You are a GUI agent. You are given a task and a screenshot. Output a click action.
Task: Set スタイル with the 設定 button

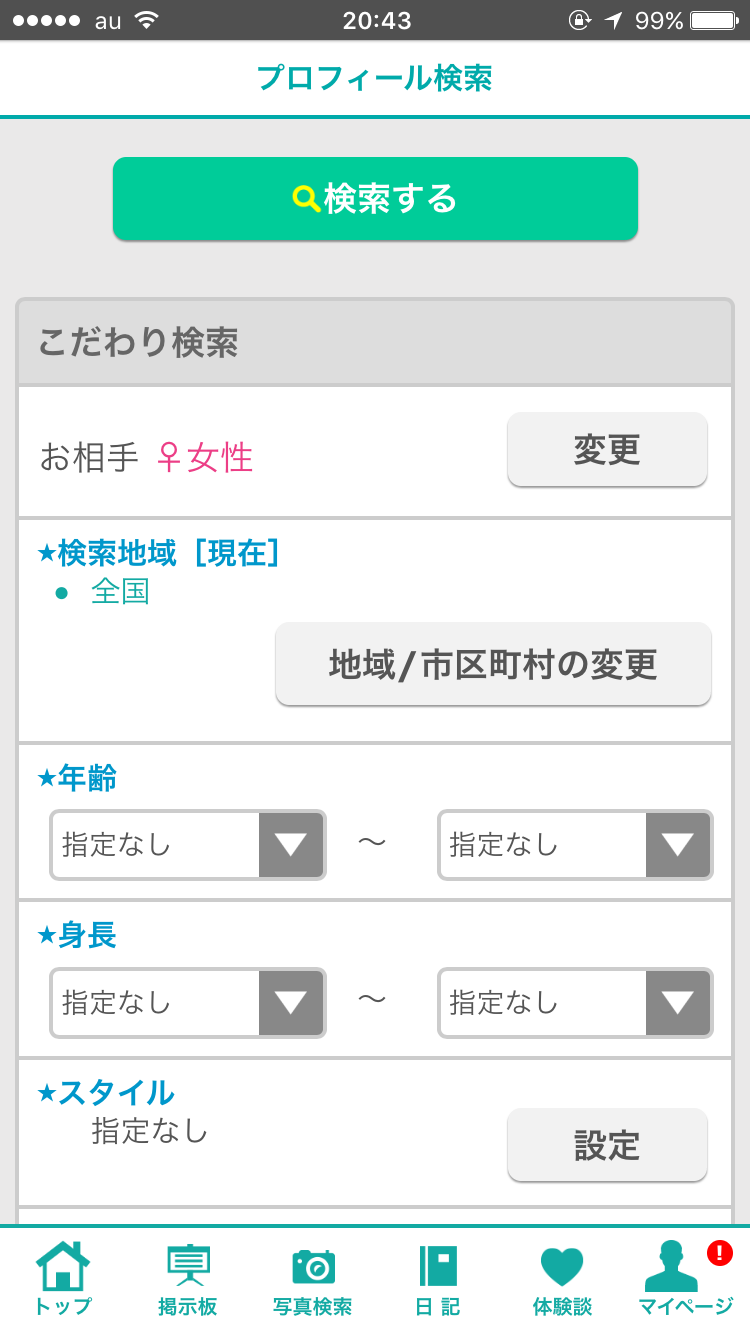tap(607, 1145)
